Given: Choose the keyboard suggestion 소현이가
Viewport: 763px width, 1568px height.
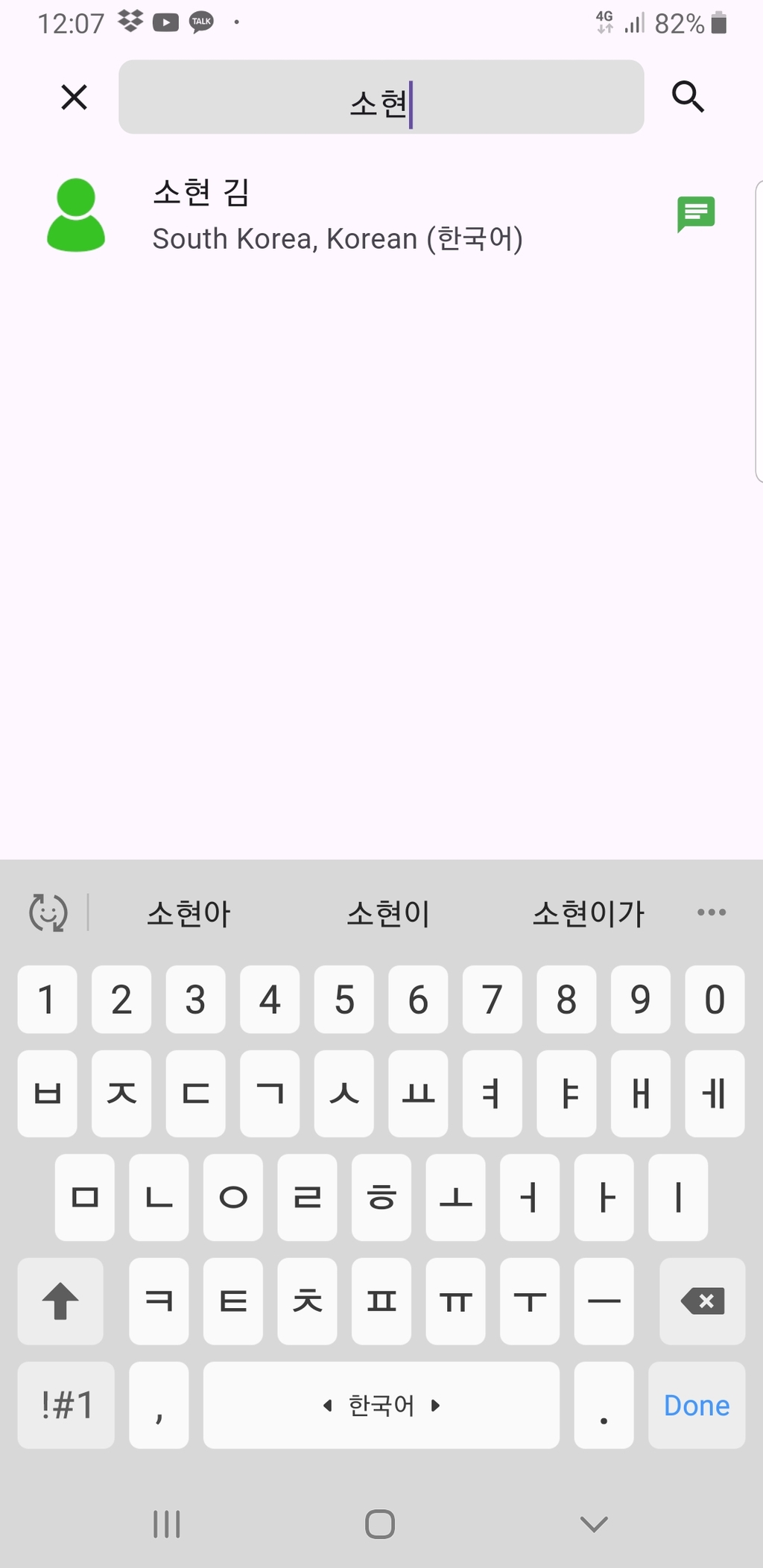Looking at the screenshot, I should click(588, 913).
